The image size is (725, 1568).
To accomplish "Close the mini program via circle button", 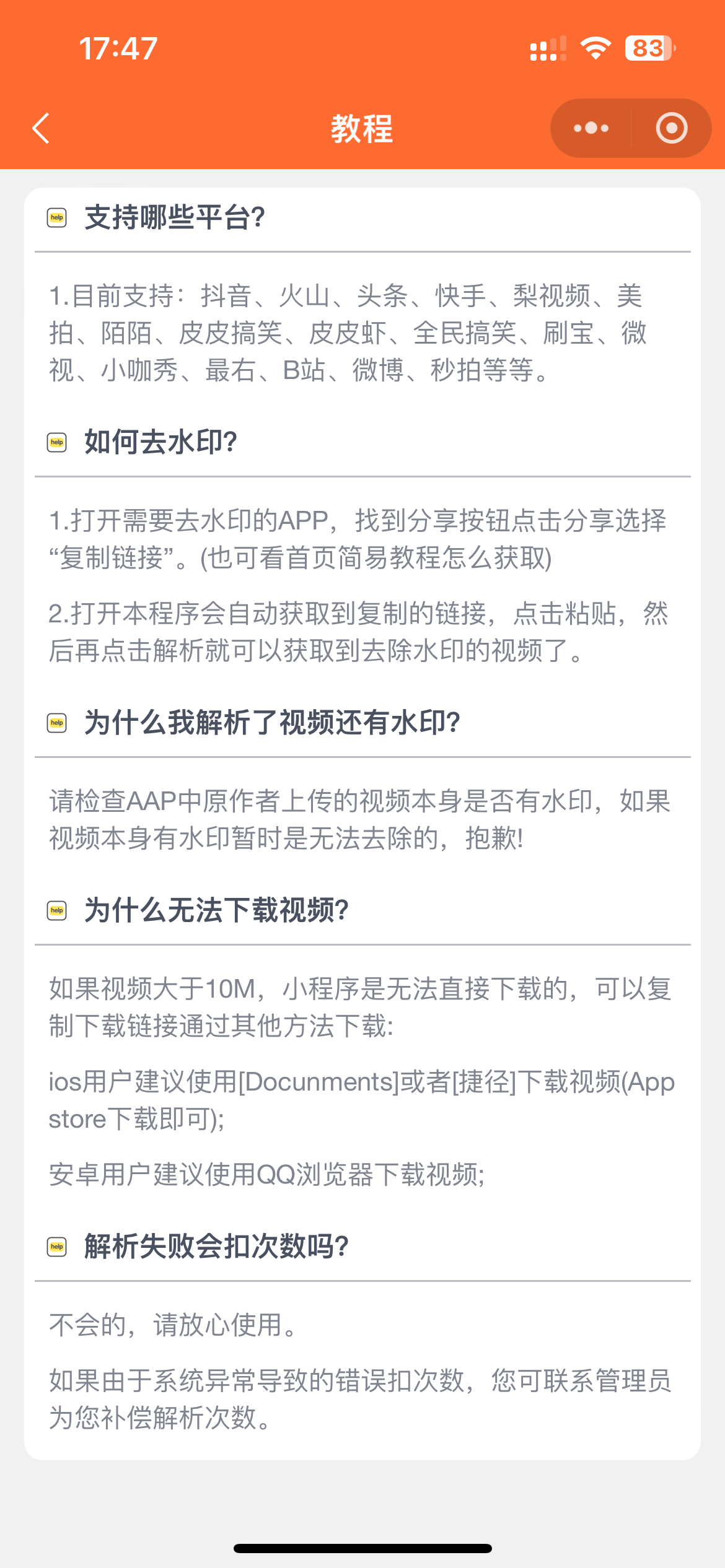I will pos(671,129).
